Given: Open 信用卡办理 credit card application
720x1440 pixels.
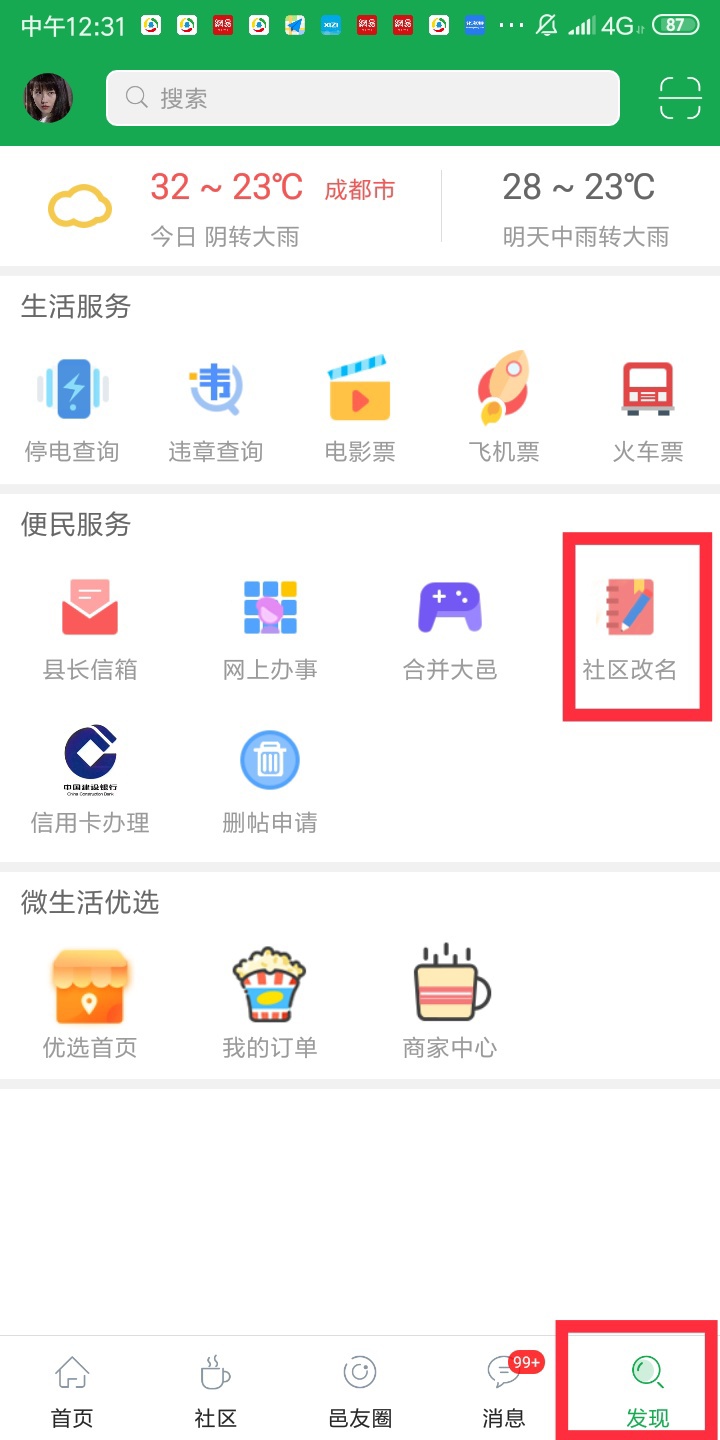Looking at the screenshot, I should click(90, 780).
